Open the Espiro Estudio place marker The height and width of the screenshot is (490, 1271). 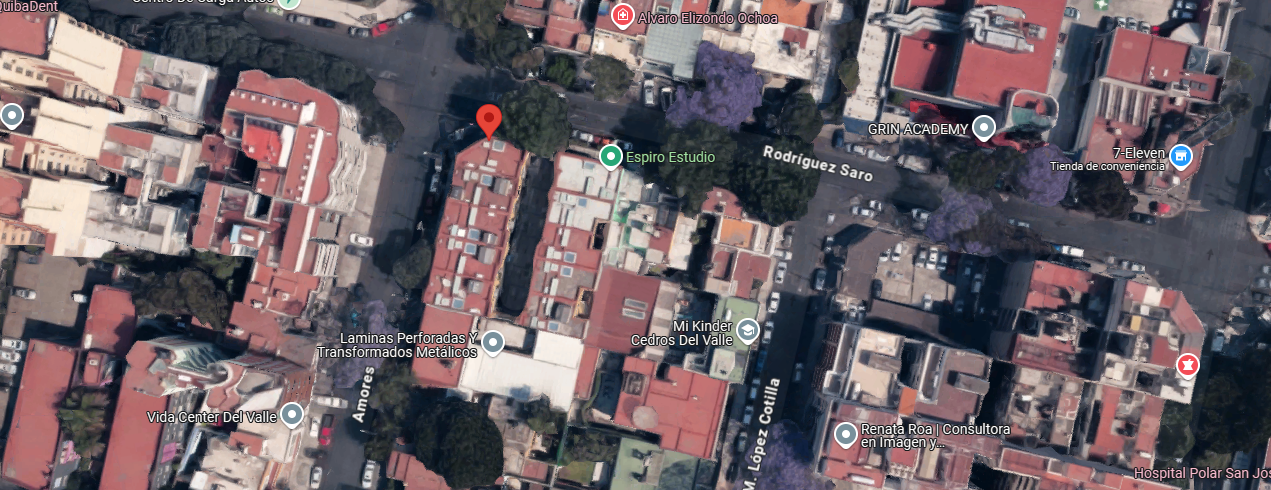(610, 157)
